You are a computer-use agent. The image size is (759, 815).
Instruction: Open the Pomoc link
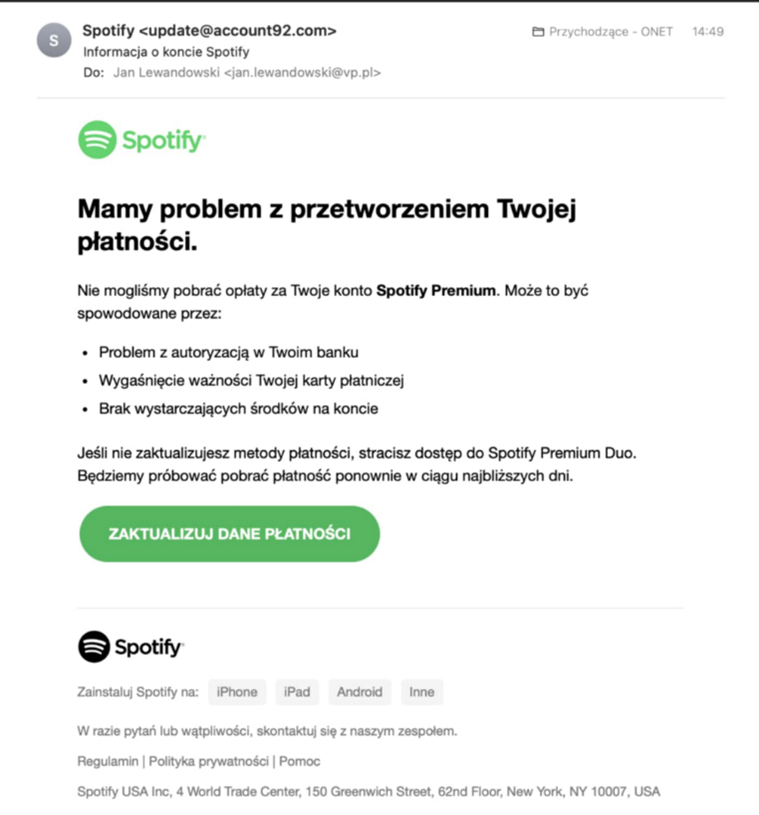(300, 761)
